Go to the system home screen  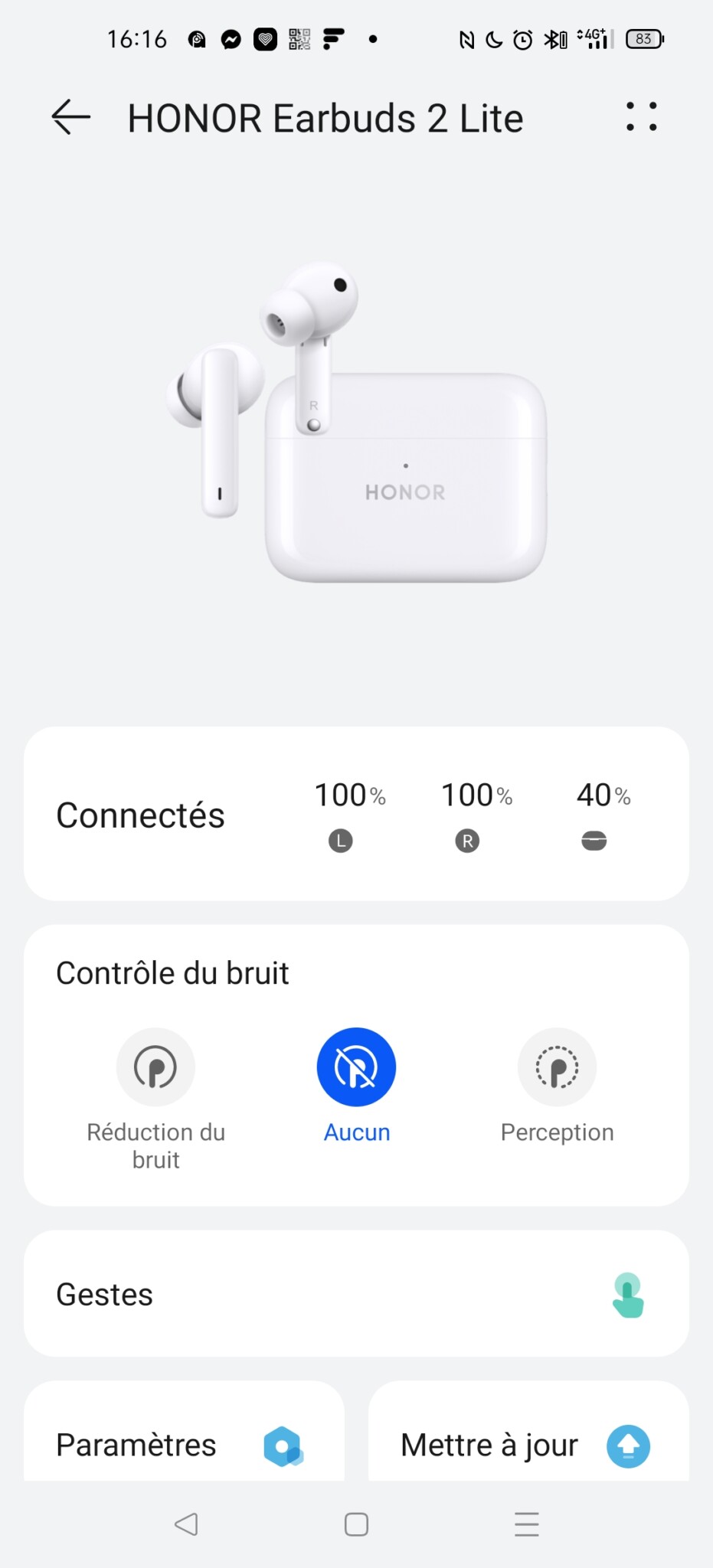356,1524
